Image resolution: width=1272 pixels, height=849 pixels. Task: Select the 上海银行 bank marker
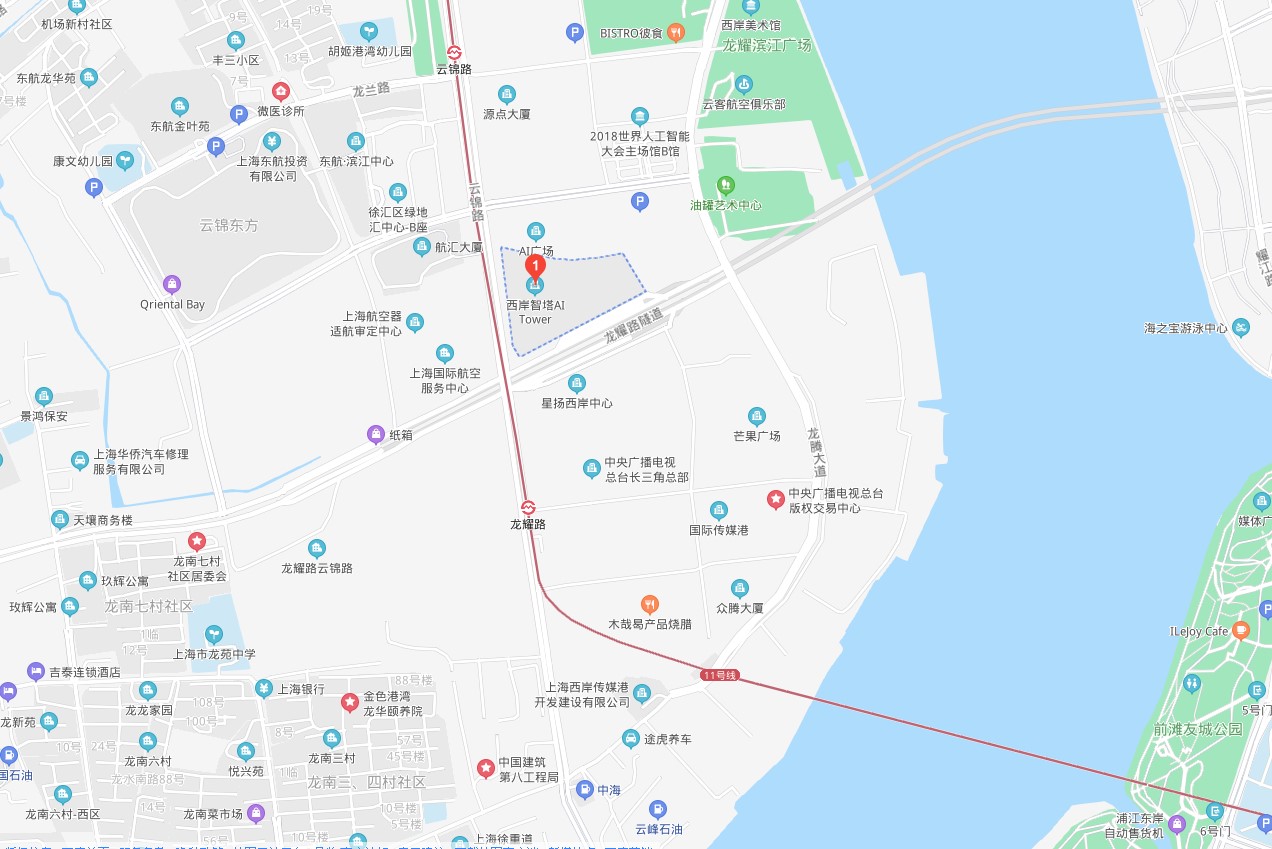click(x=263, y=689)
